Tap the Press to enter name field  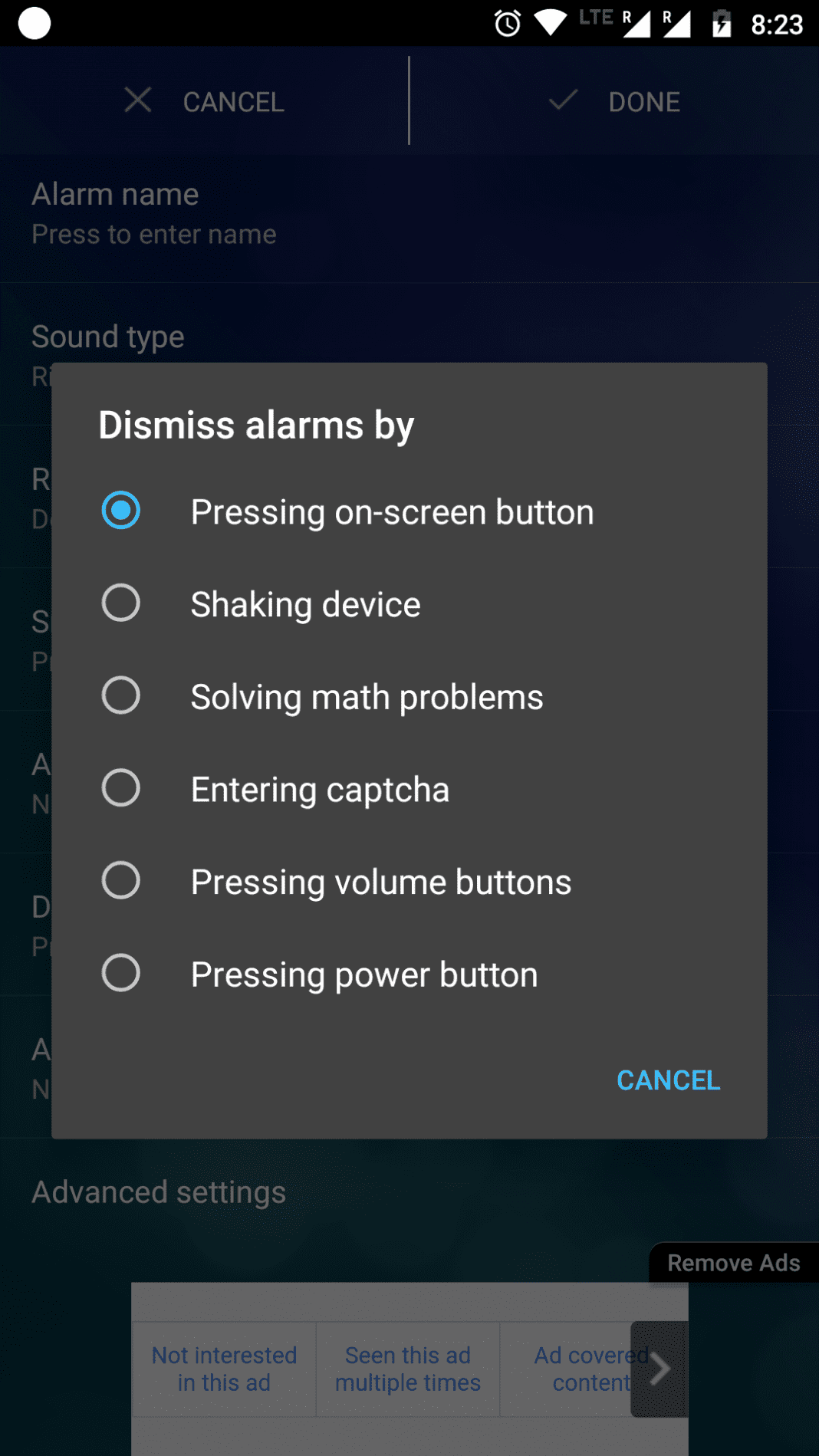click(153, 234)
